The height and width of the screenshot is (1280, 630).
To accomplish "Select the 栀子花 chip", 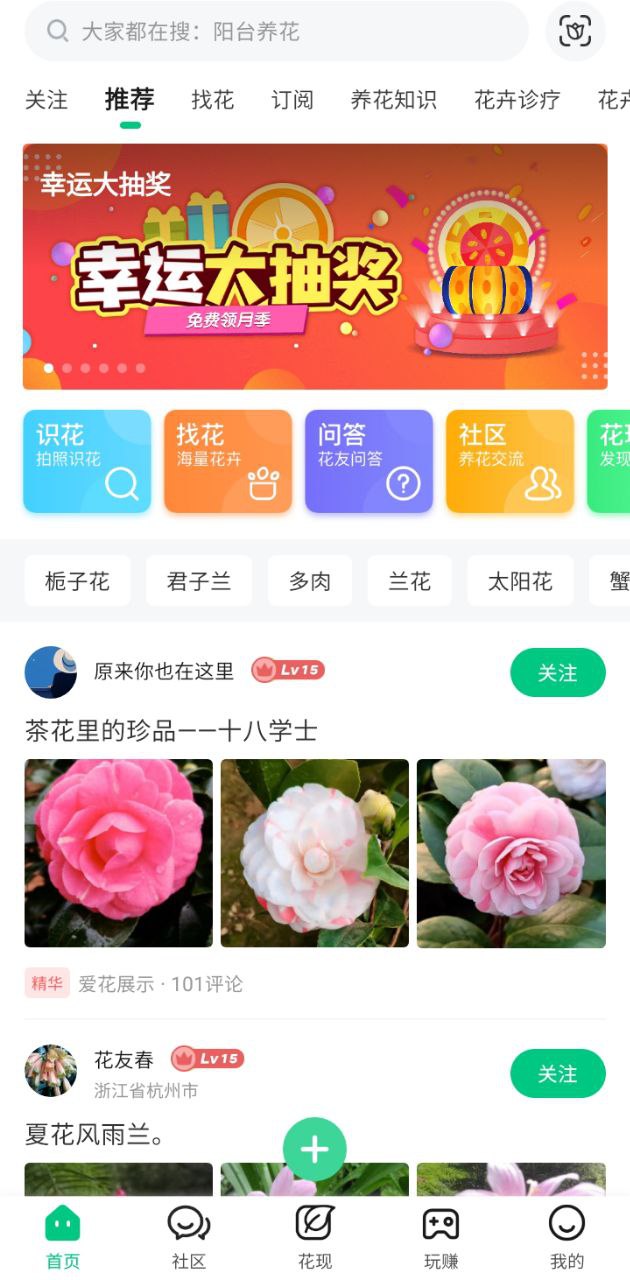I will 77,581.
